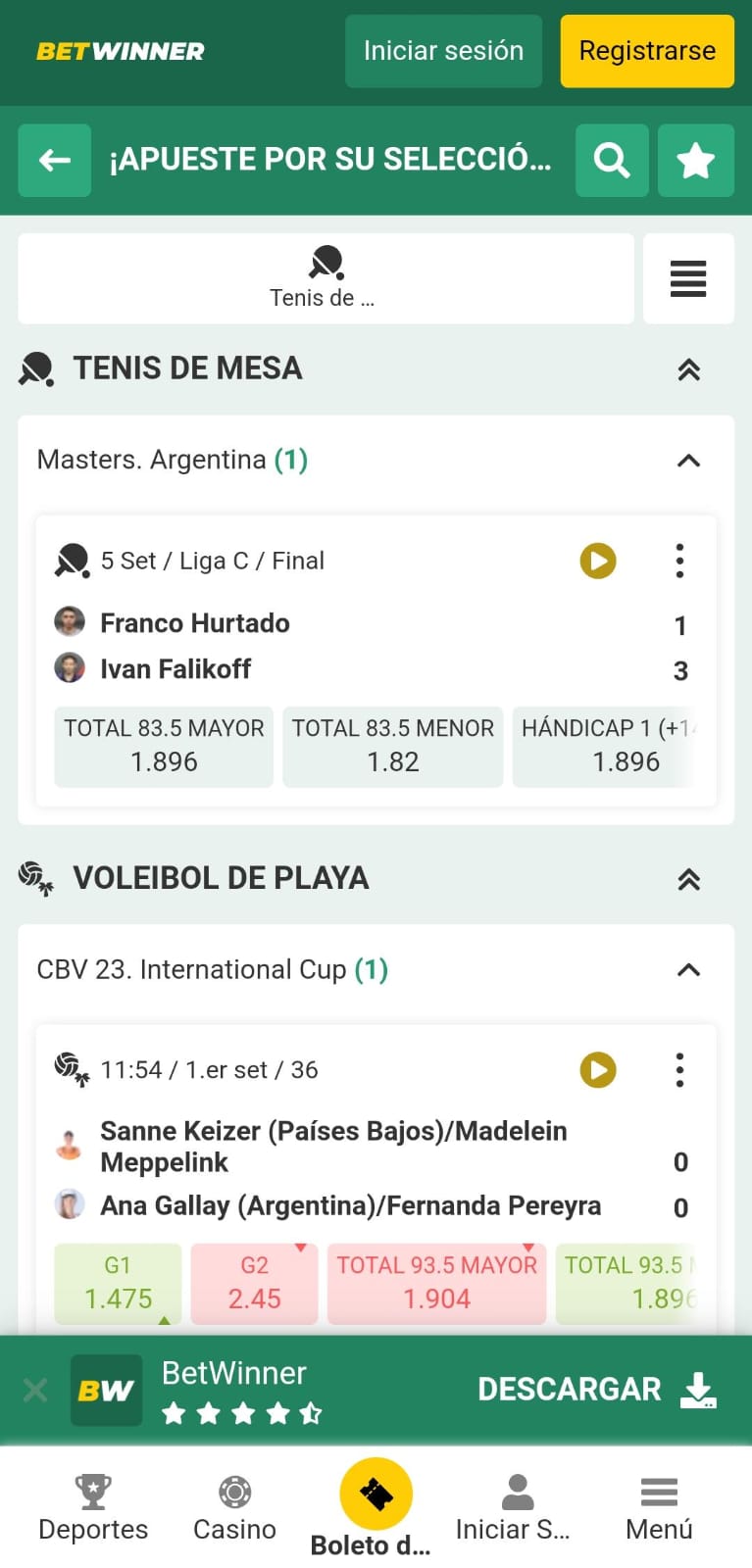Collapse the CBV 23. International Cup league
The image size is (752, 1568).
click(688, 970)
